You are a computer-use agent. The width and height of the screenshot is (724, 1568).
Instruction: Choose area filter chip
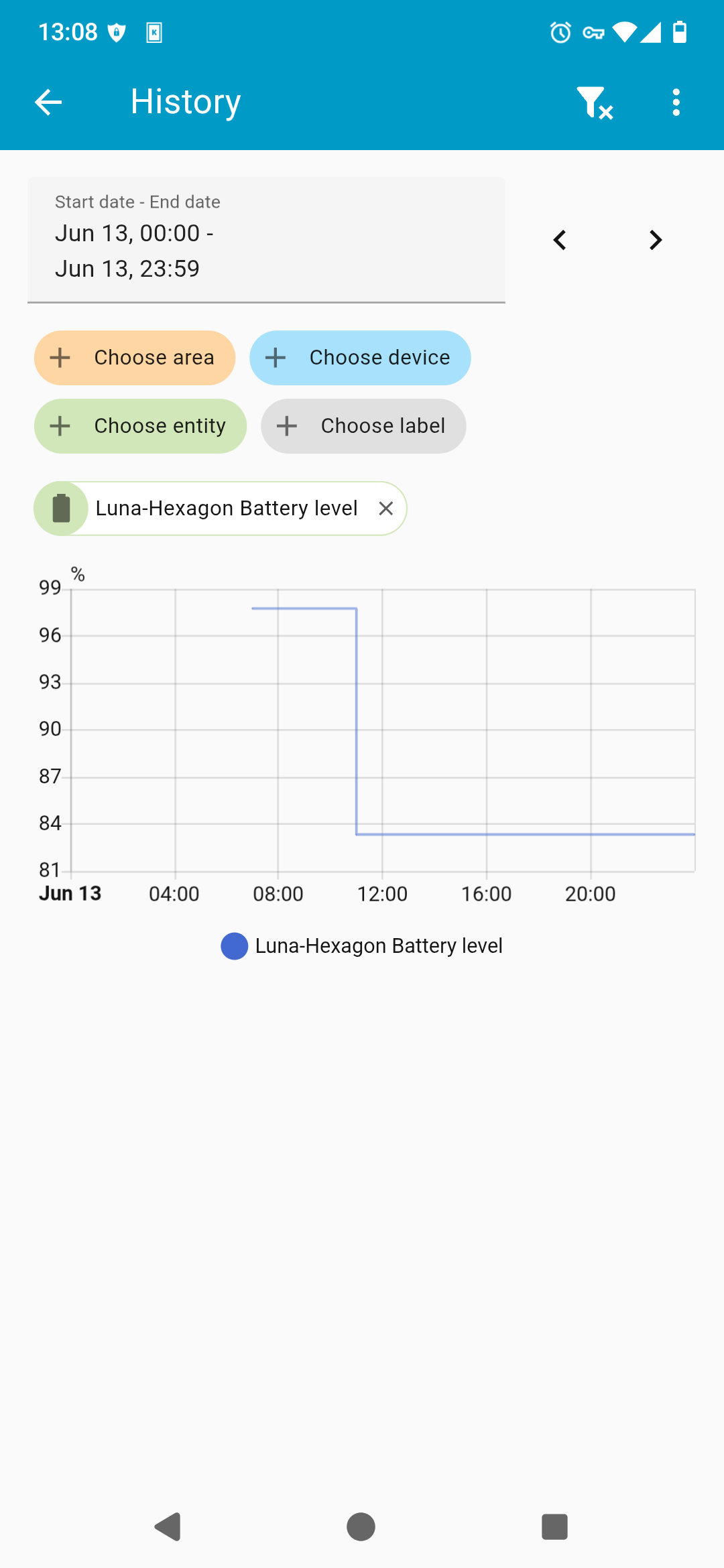coord(135,358)
